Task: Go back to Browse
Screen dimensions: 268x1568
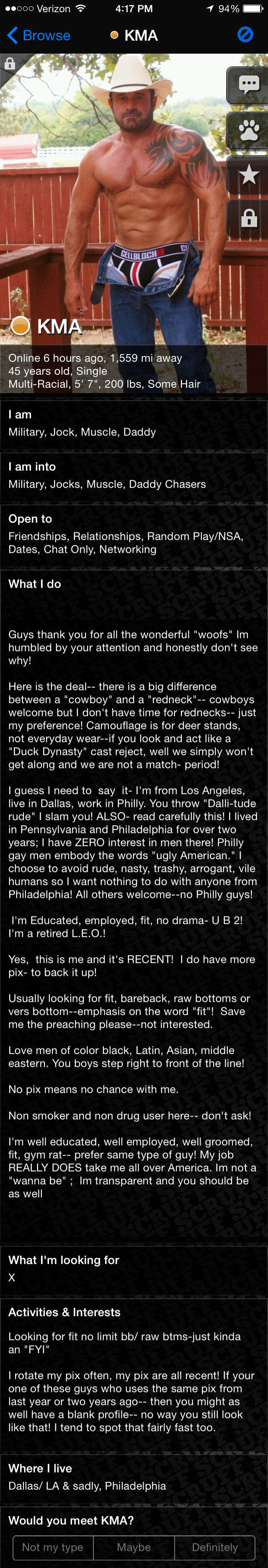Action: tap(38, 35)
